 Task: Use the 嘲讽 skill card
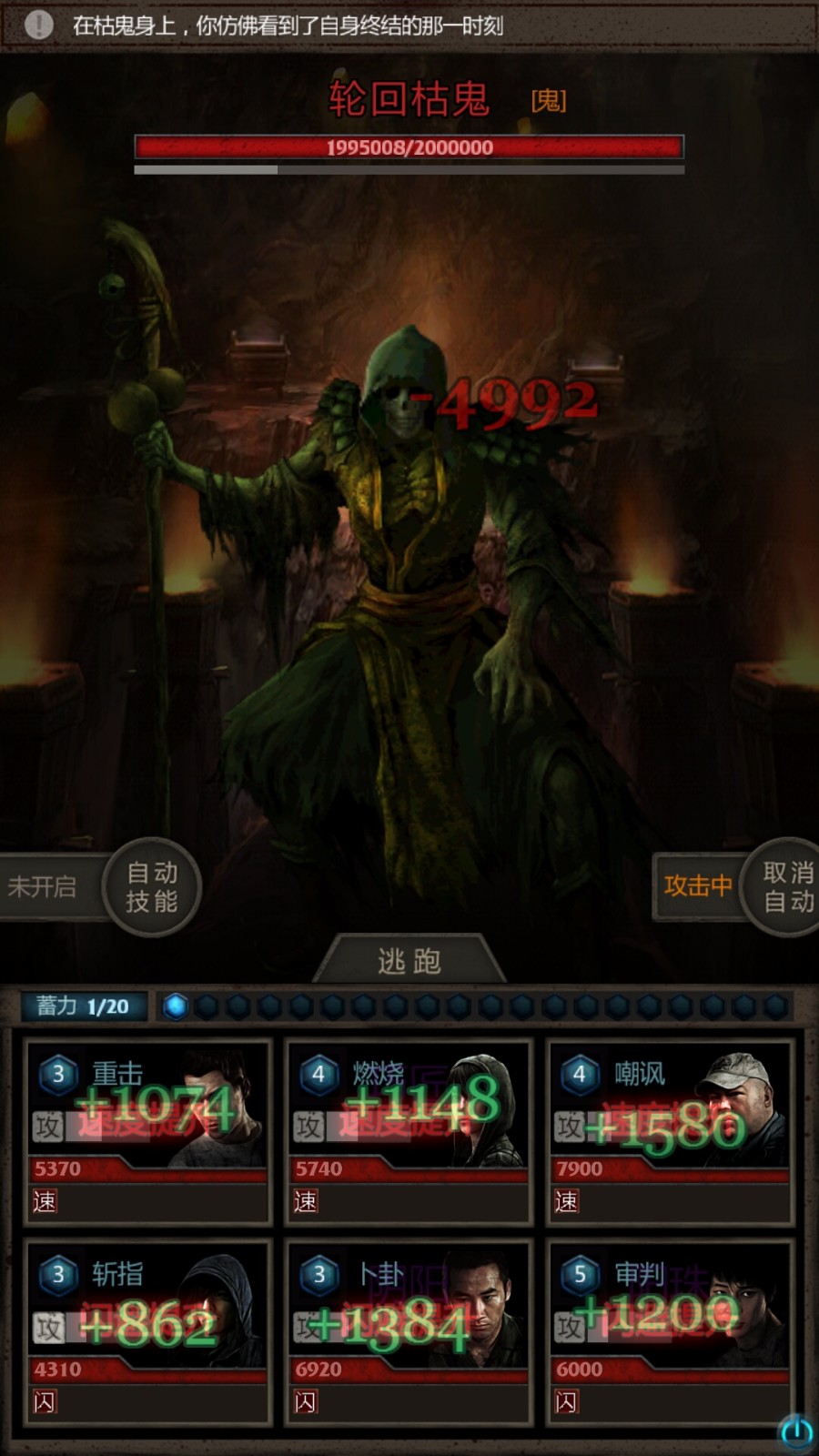[670, 1131]
